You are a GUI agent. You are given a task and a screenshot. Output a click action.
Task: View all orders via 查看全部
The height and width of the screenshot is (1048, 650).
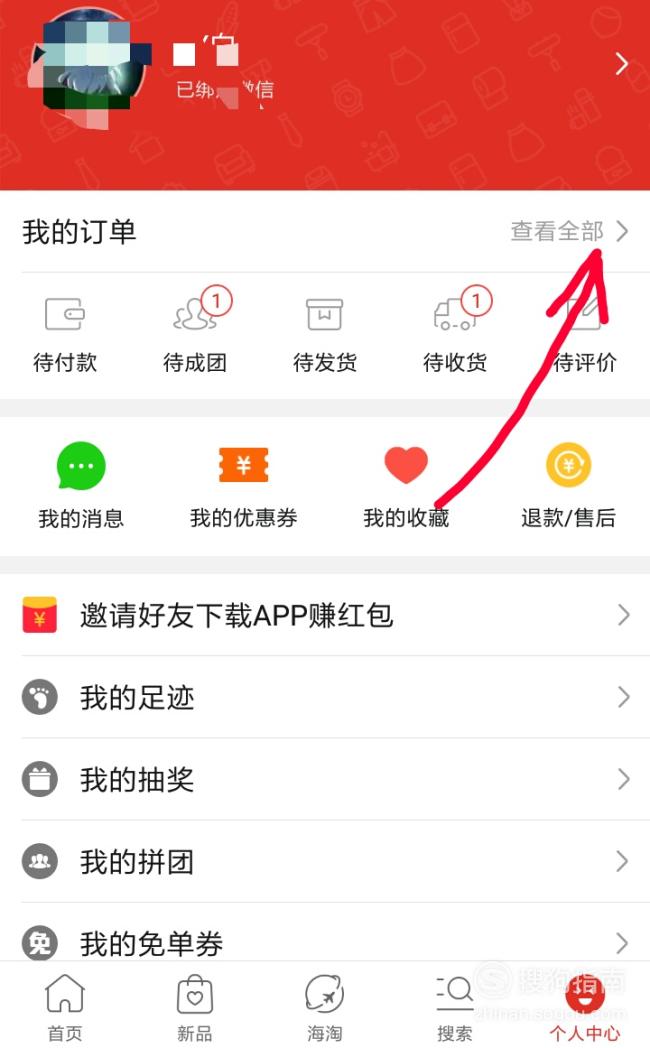coord(570,231)
